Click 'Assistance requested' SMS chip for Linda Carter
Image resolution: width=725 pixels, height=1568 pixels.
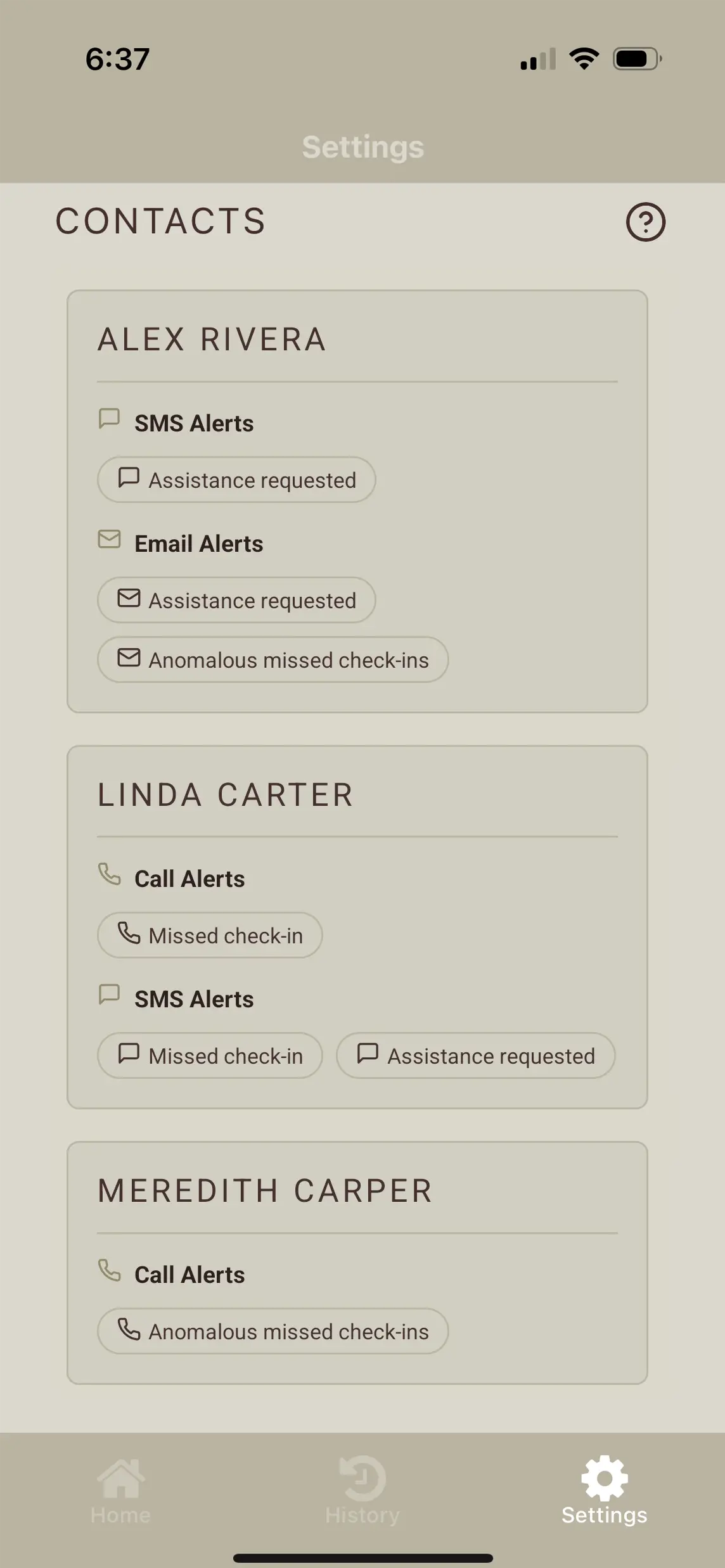475,1055
